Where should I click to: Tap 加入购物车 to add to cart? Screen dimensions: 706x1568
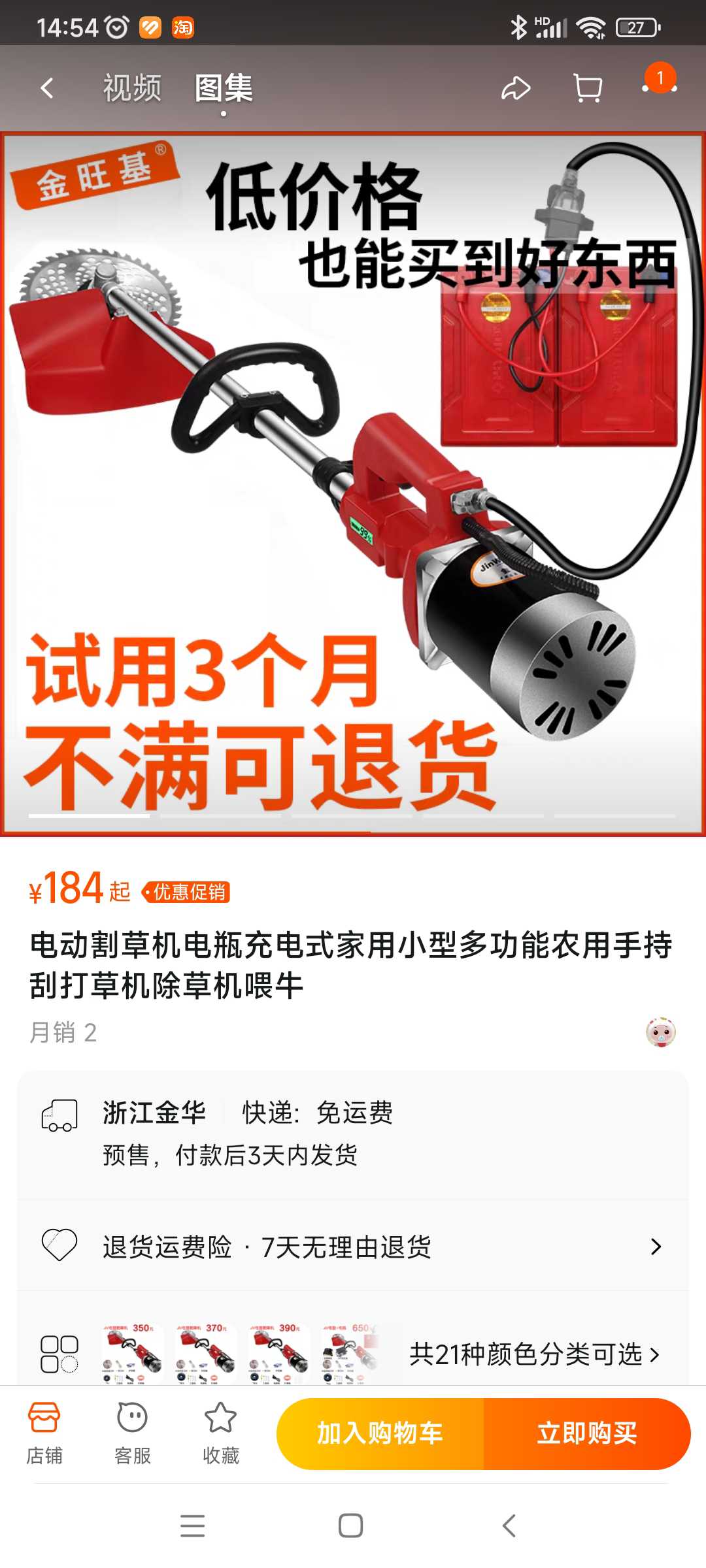(x=380, y=1433)
